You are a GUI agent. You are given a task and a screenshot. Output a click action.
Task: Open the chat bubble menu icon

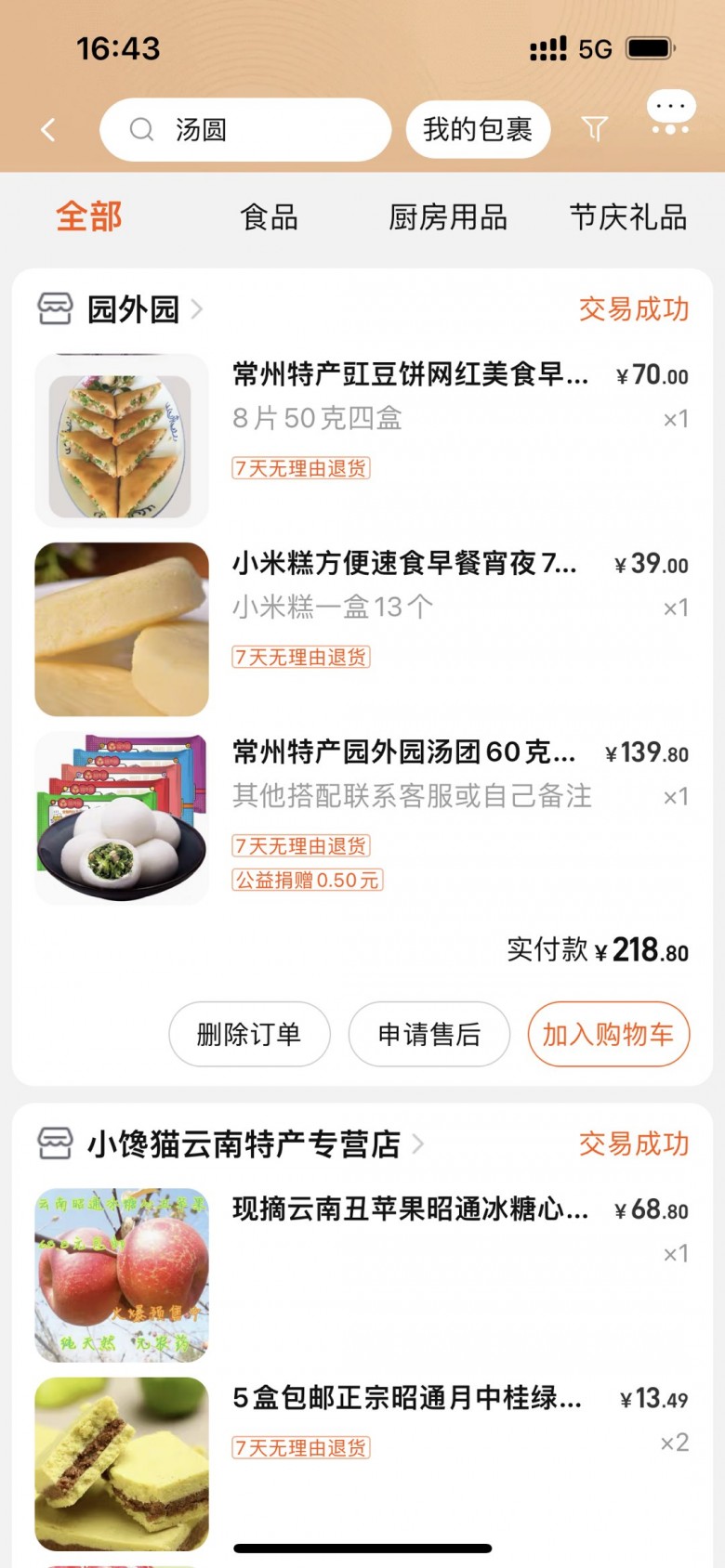670,112
